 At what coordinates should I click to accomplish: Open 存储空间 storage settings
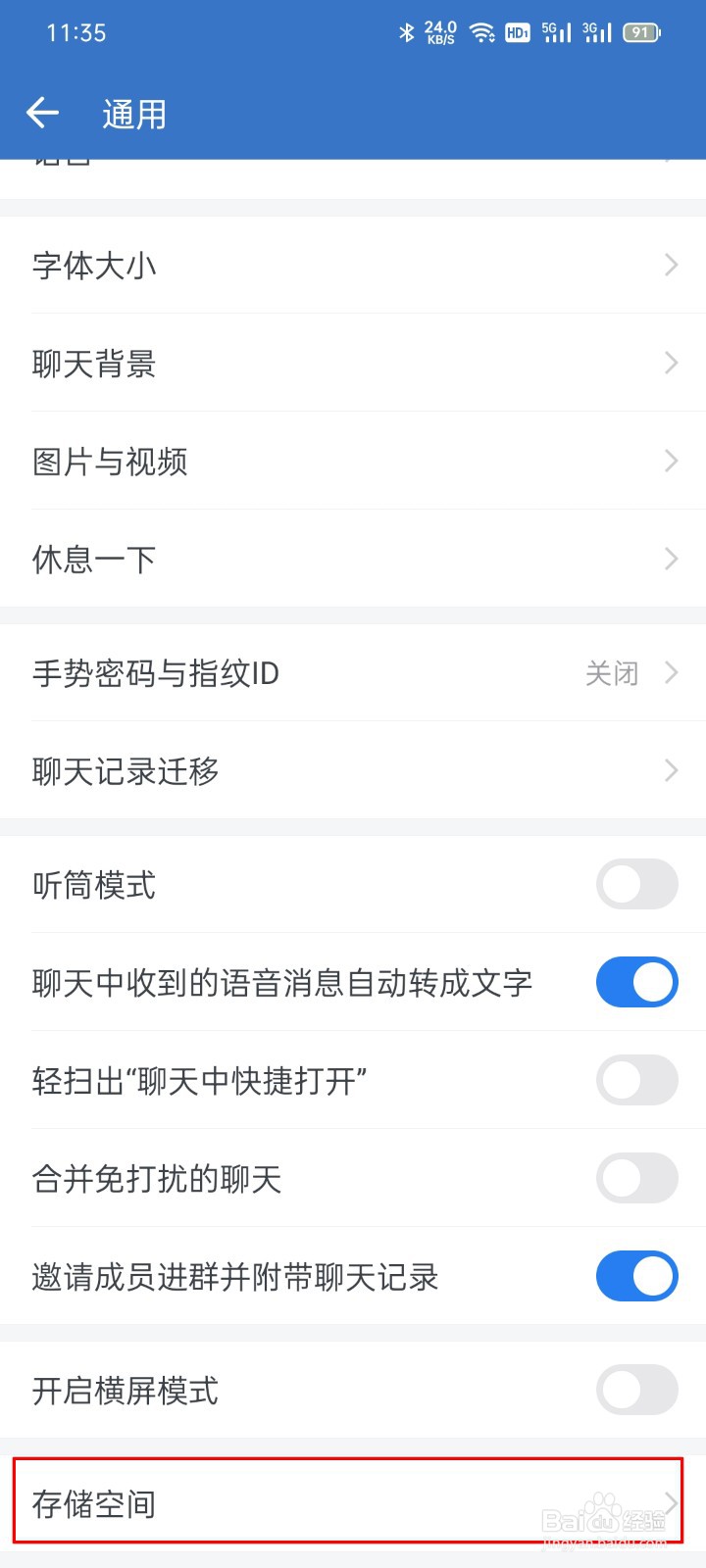tap(353, 1503)
